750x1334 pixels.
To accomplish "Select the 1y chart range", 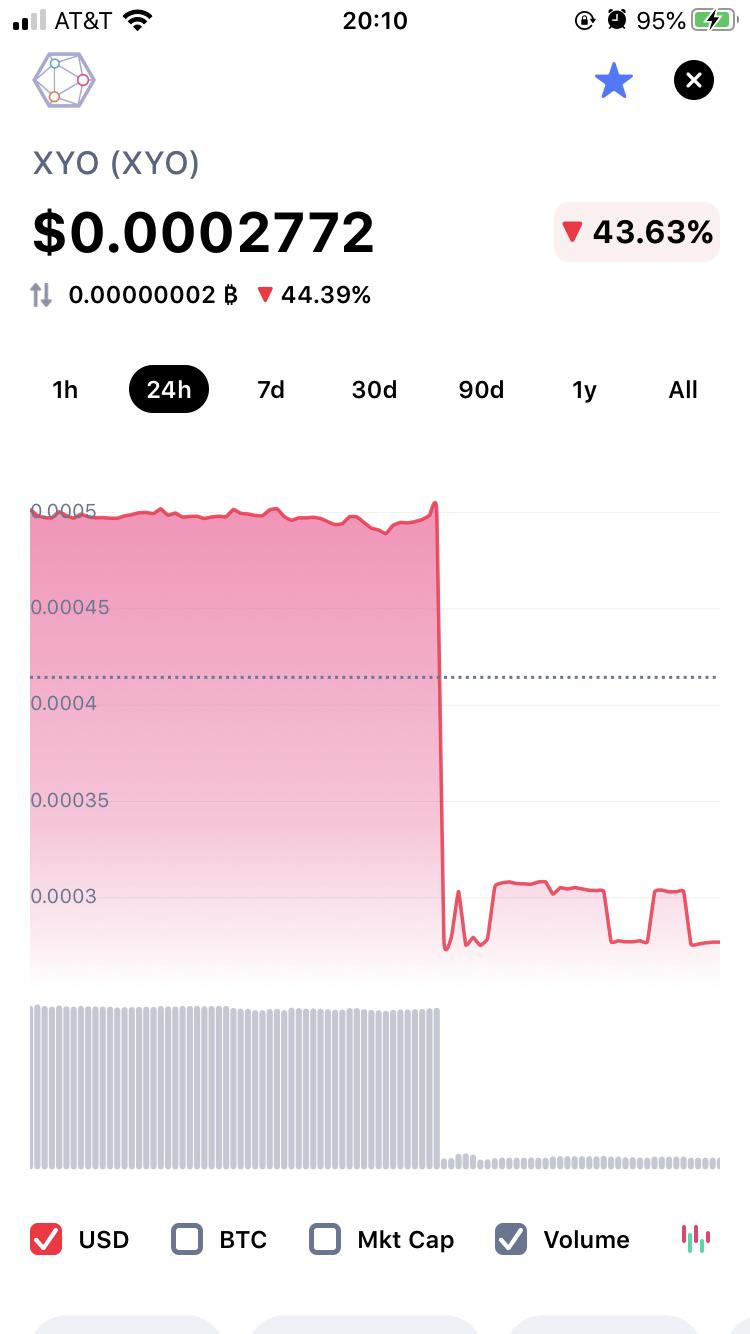I will (584, 389).
